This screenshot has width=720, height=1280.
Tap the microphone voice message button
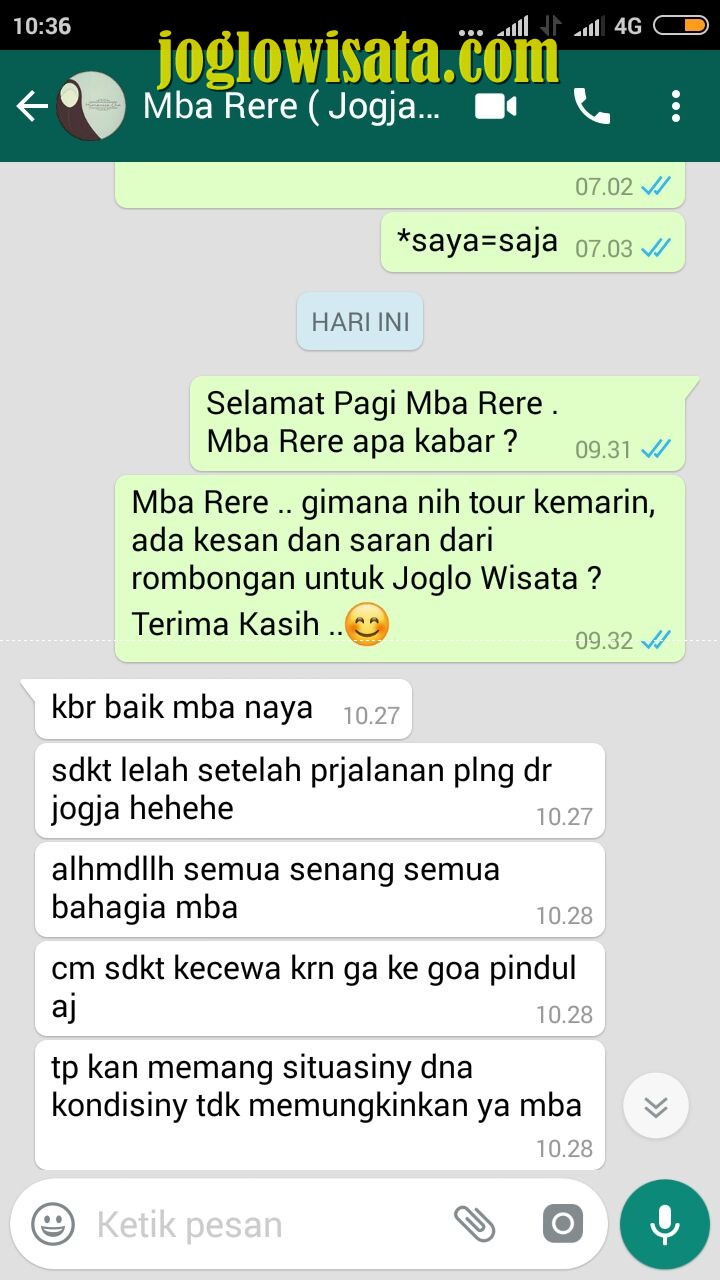point(664,1224)
